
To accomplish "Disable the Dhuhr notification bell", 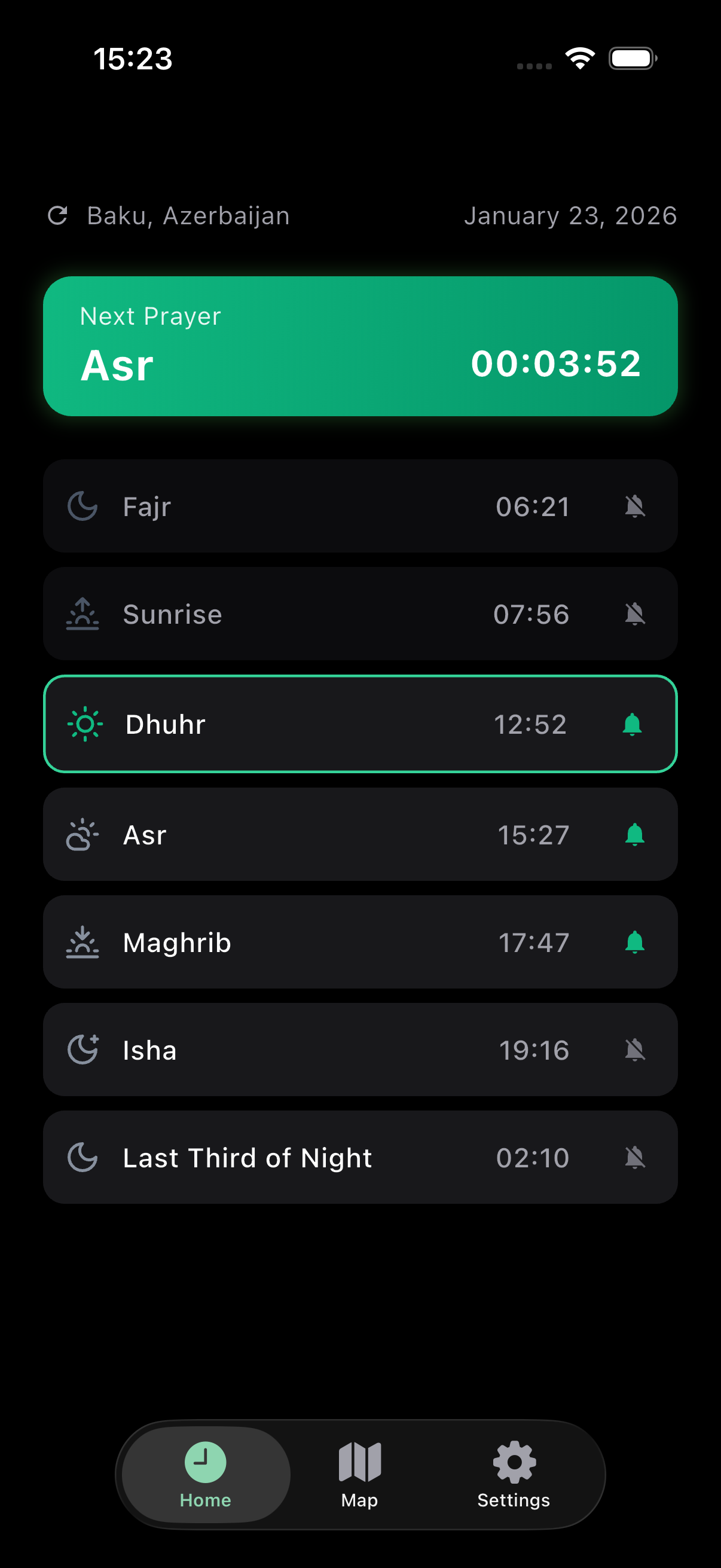I will 633,724.
